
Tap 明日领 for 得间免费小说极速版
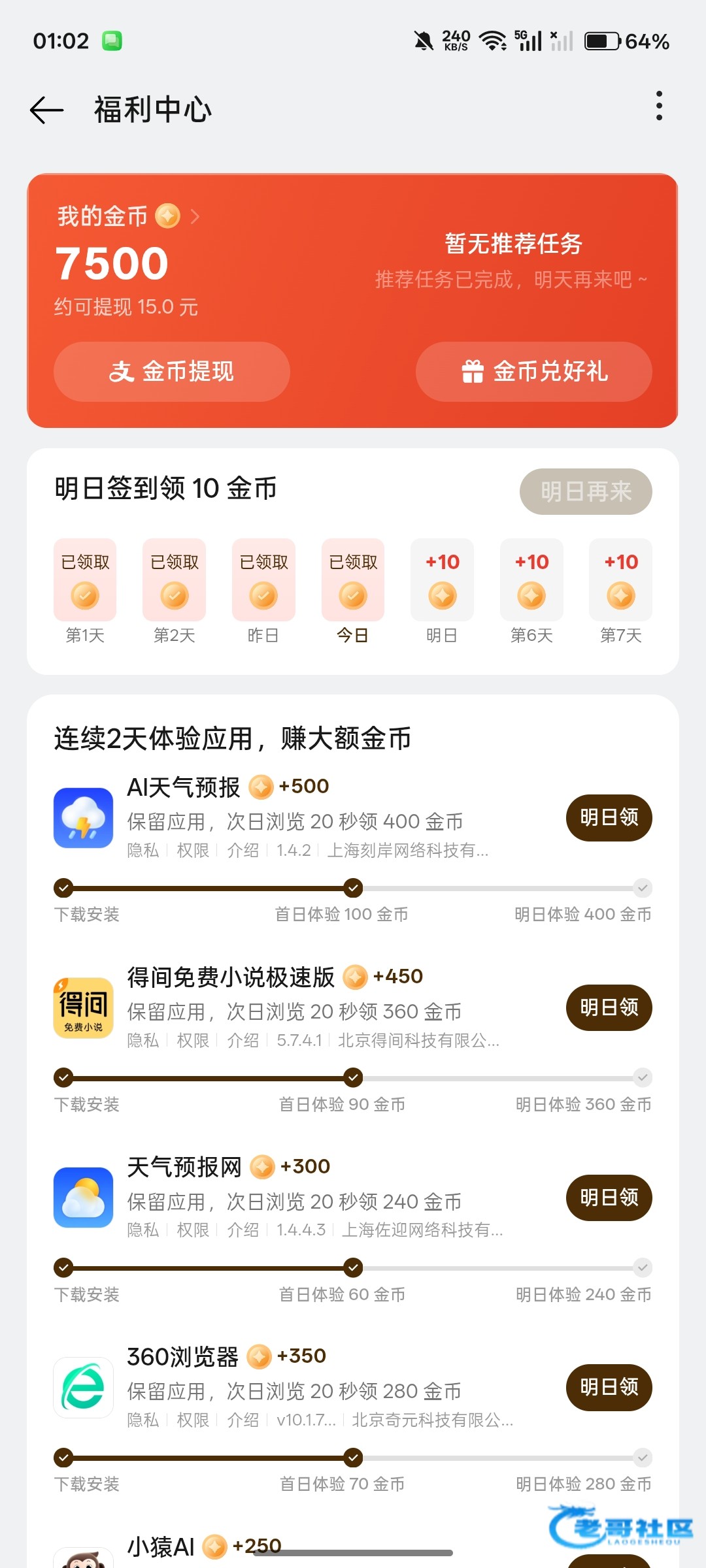coord(609,1007)
